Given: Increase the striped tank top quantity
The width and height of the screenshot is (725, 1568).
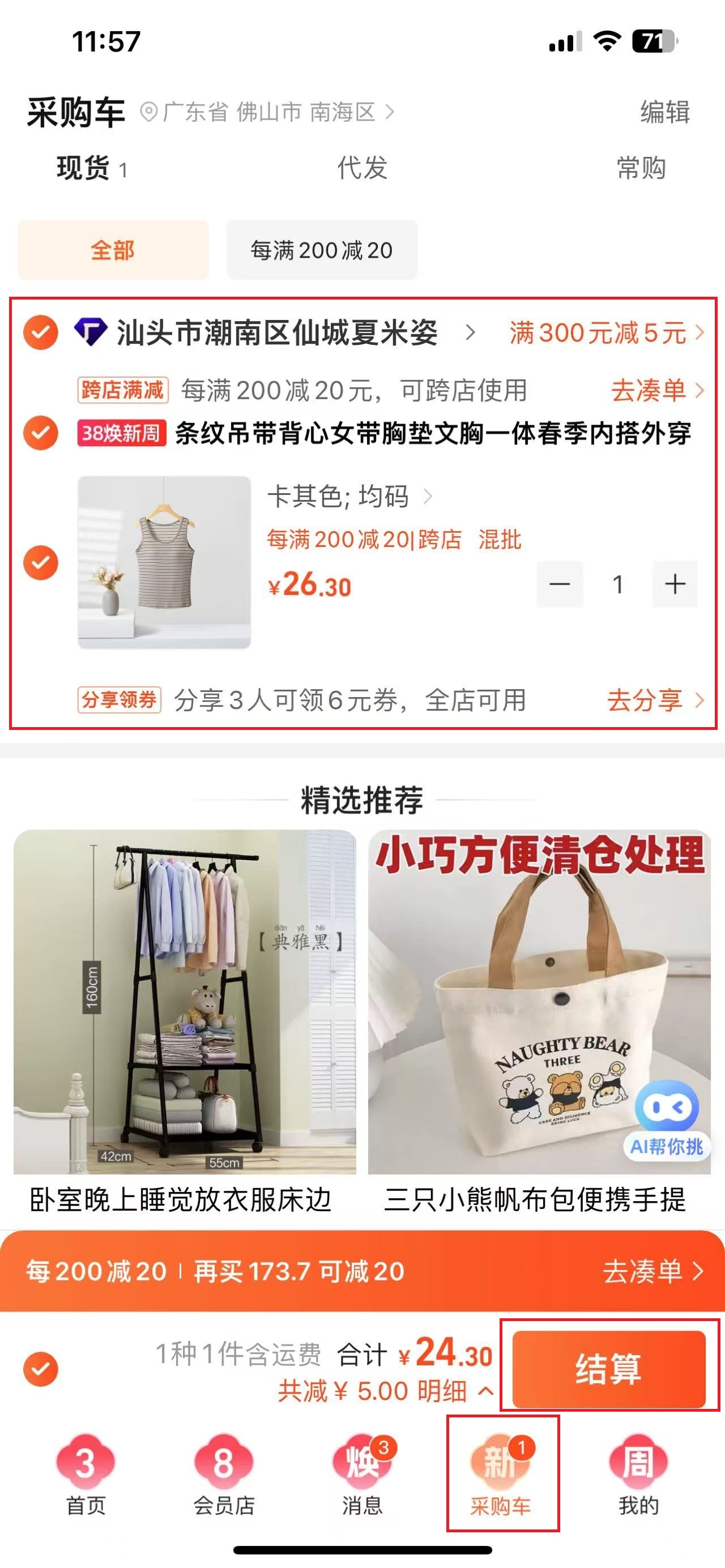Looking at the screenshot, I should [675, 584].
